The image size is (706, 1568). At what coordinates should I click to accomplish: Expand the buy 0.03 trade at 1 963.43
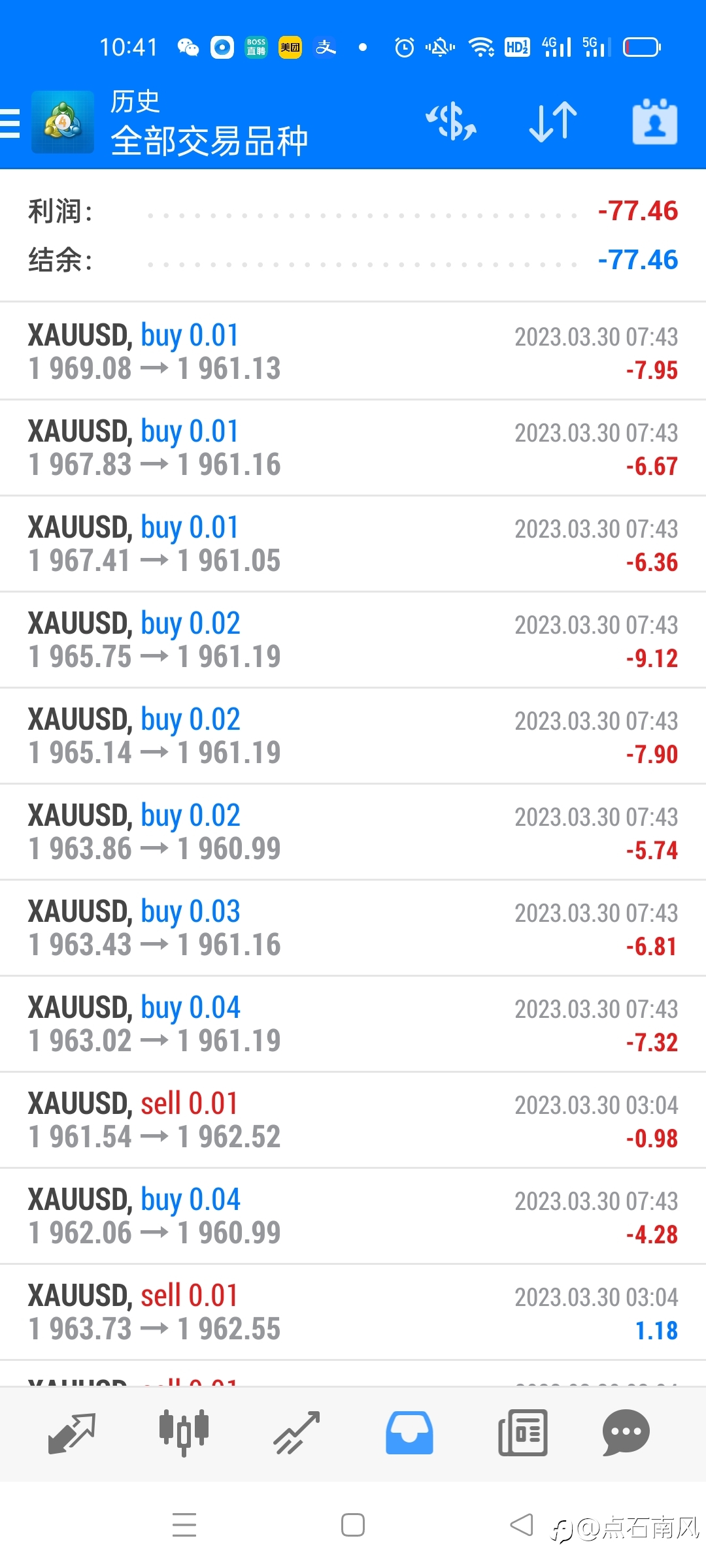click(353, 928)
